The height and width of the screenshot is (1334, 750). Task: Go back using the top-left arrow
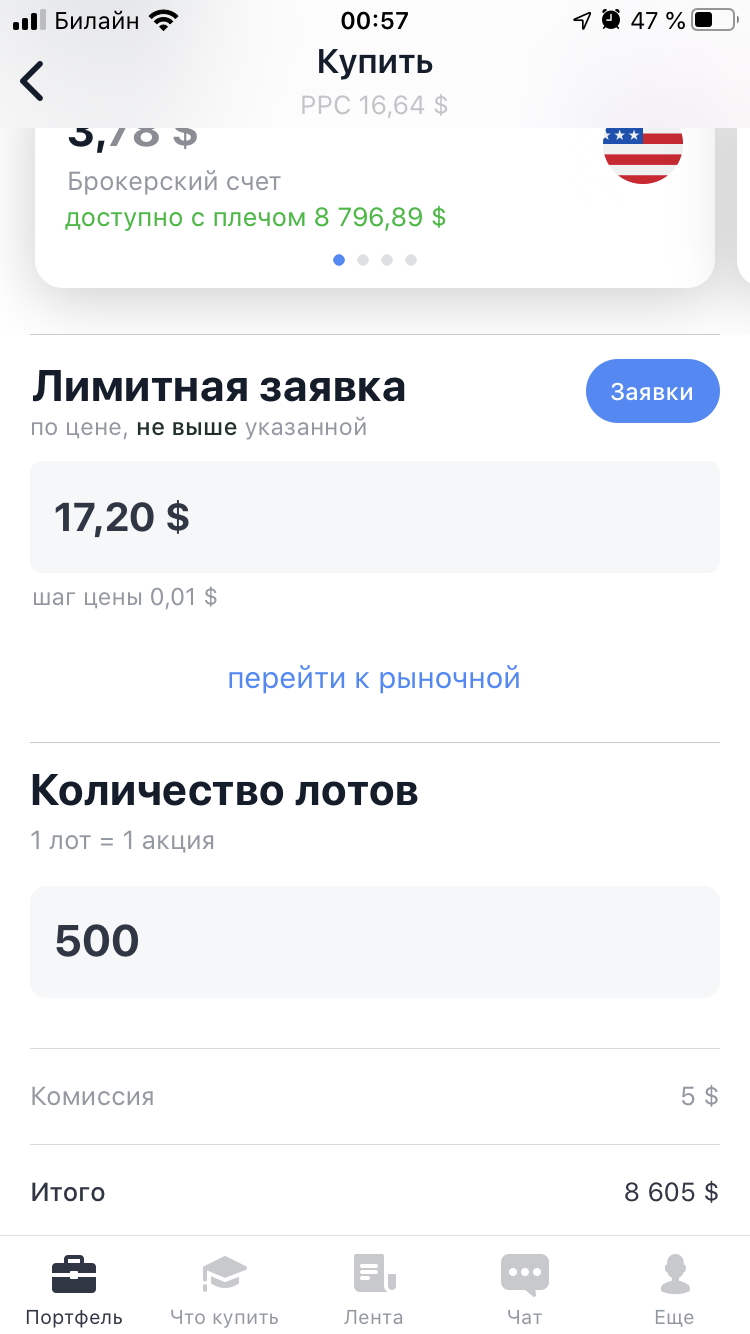32,81
